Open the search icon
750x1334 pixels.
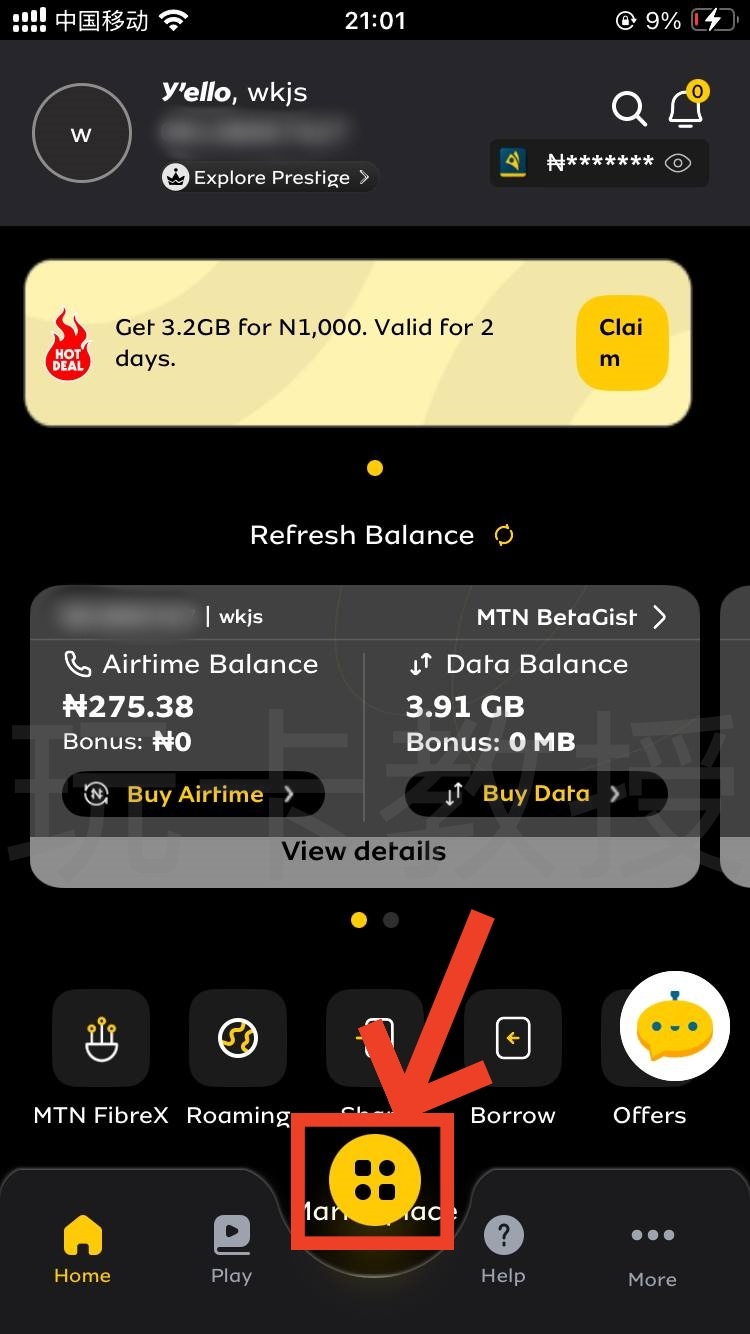pyautogui.click(x=629, y=110)
